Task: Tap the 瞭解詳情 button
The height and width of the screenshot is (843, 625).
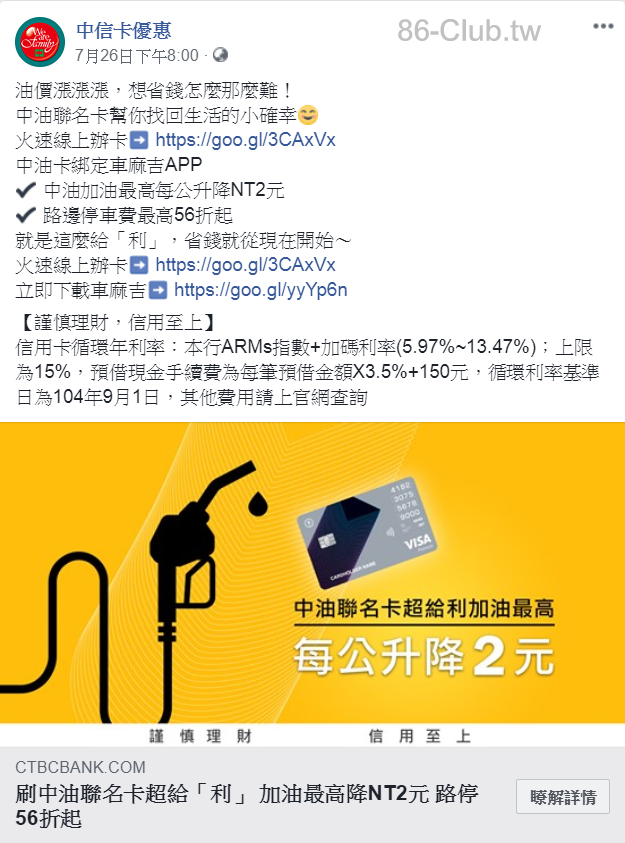Action: (x=563, y=797)
